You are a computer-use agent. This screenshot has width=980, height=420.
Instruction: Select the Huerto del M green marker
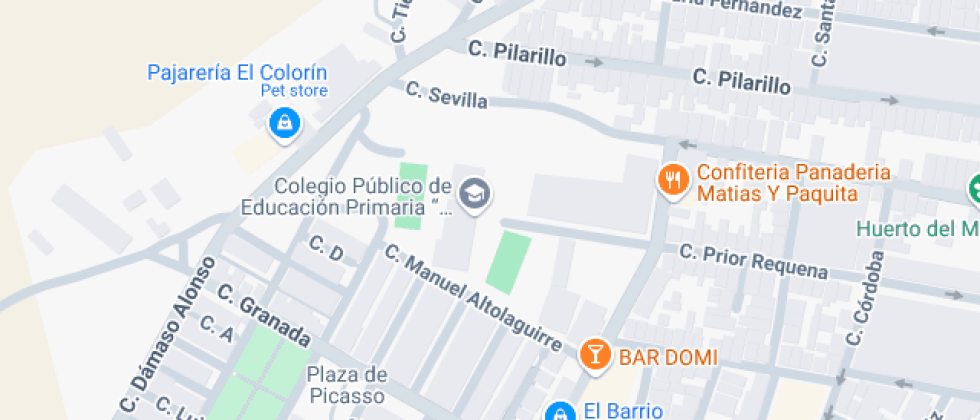pyautogui.click(x=973, y=188)
